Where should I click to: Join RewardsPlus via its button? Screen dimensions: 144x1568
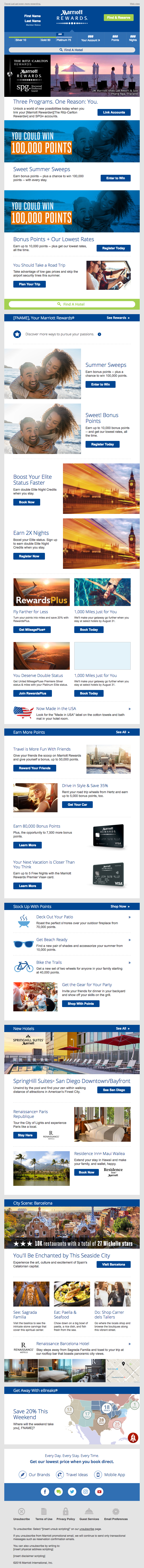tap(32, 693)
